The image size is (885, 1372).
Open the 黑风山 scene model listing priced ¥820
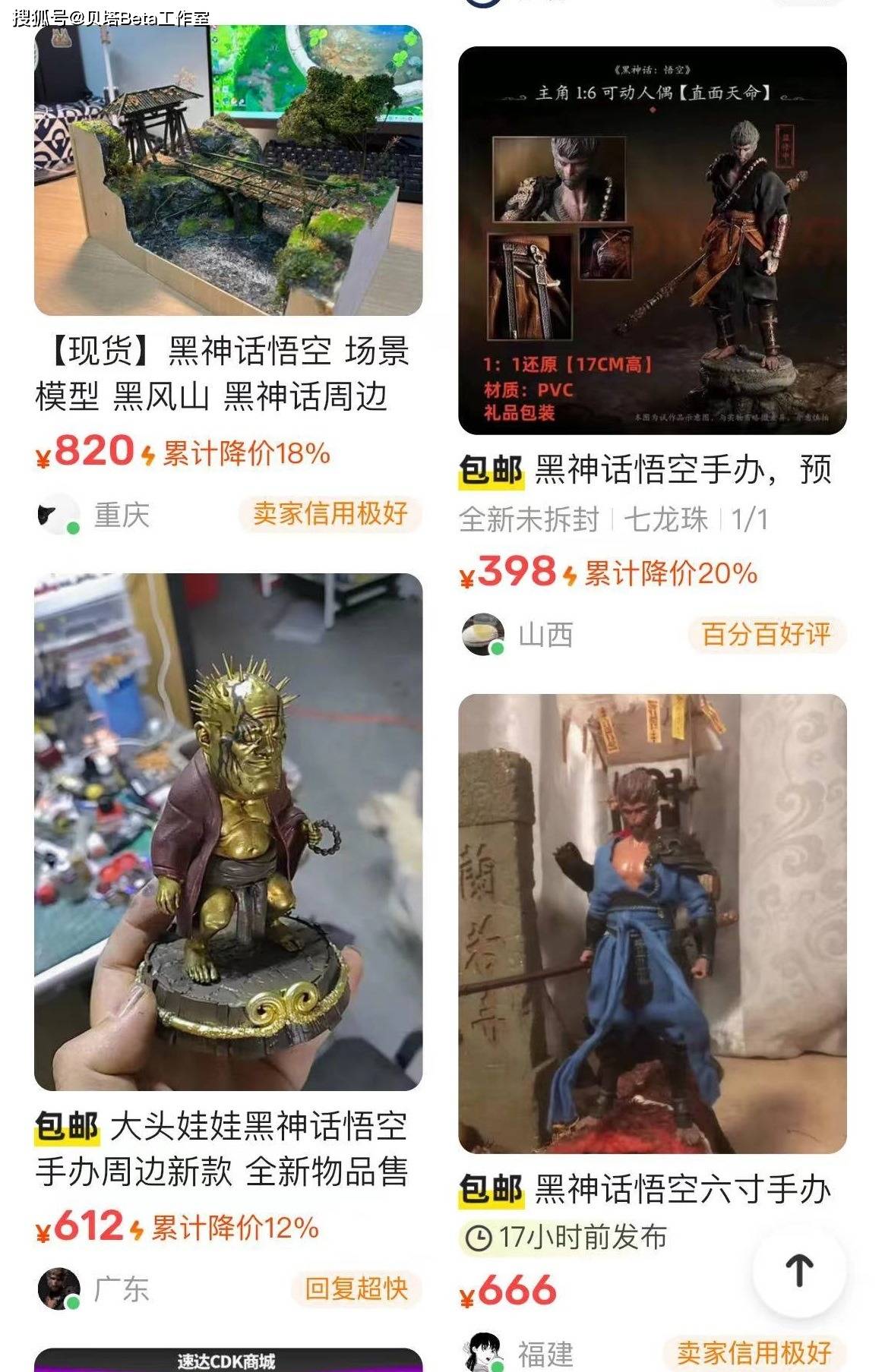coord(228,171)
